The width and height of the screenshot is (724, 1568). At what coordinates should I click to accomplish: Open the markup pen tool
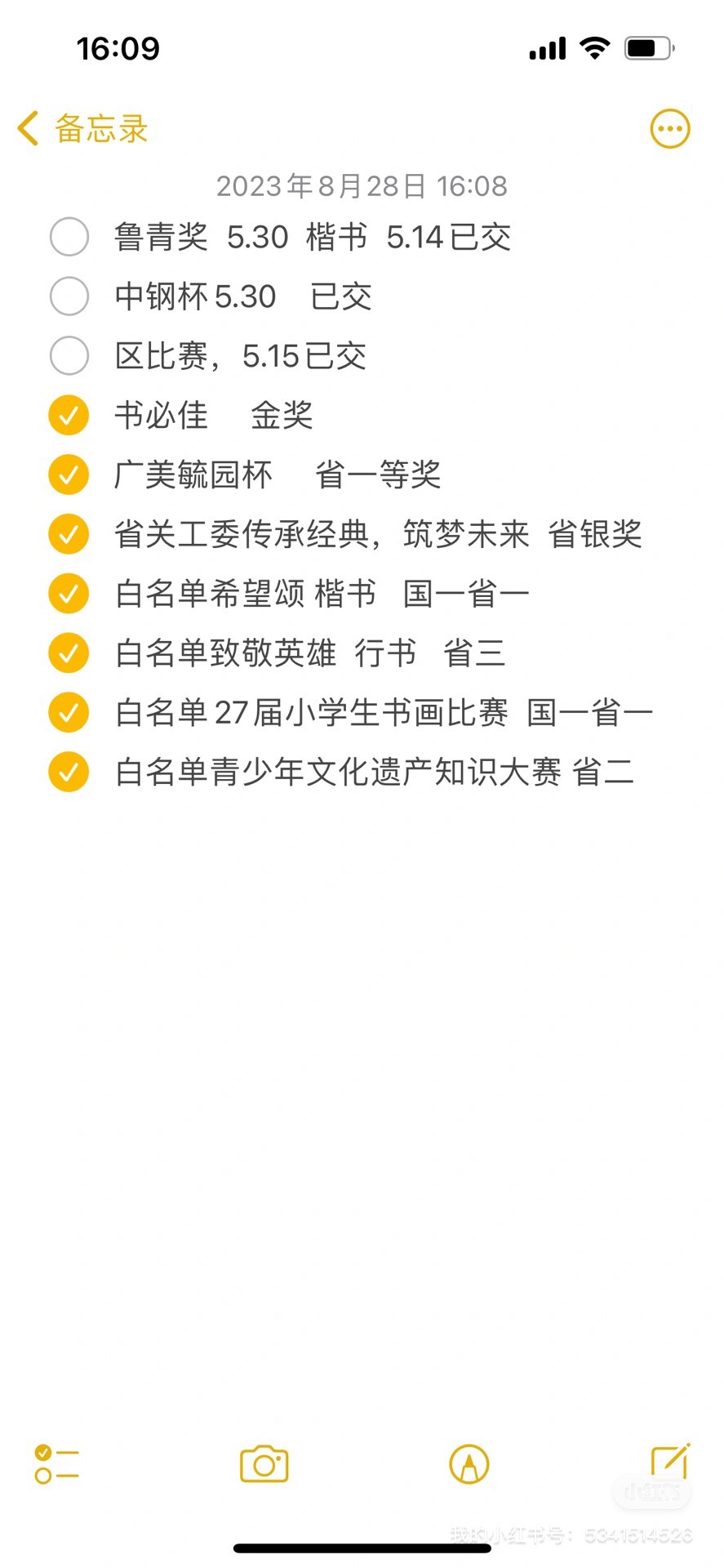tap(469, 1464)
